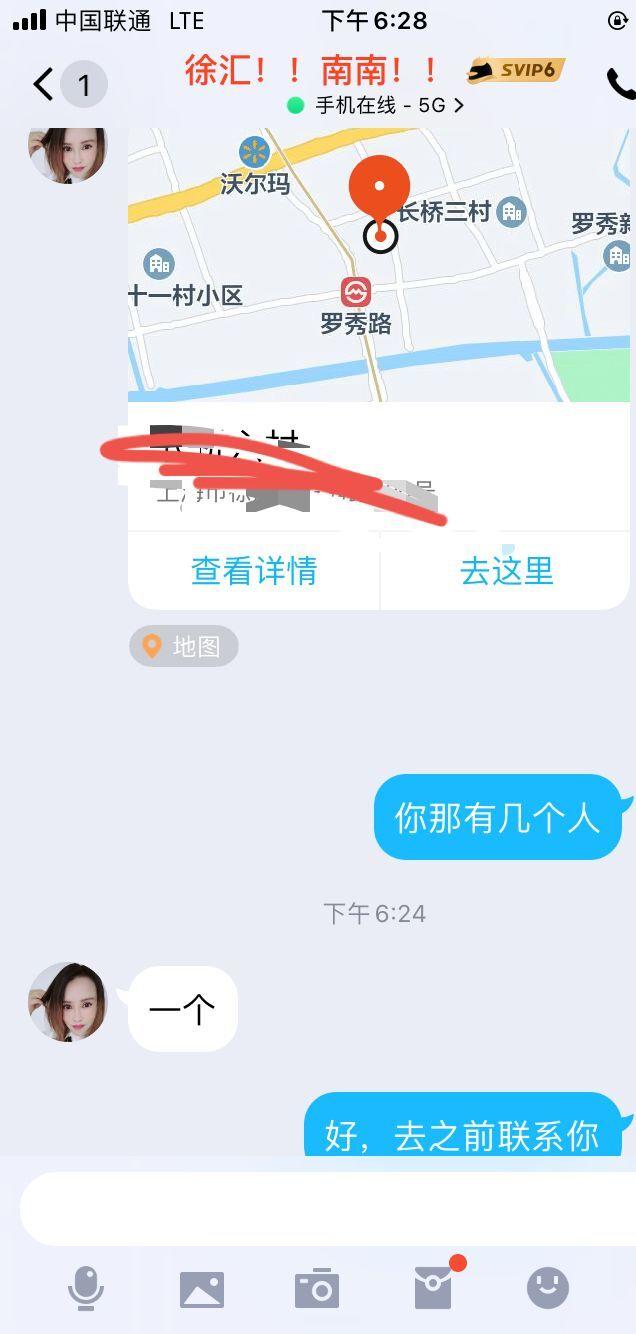Open the emoji panel
Image resolution: width=636 pixels, height=1334 pixels.
point(548,1288)
